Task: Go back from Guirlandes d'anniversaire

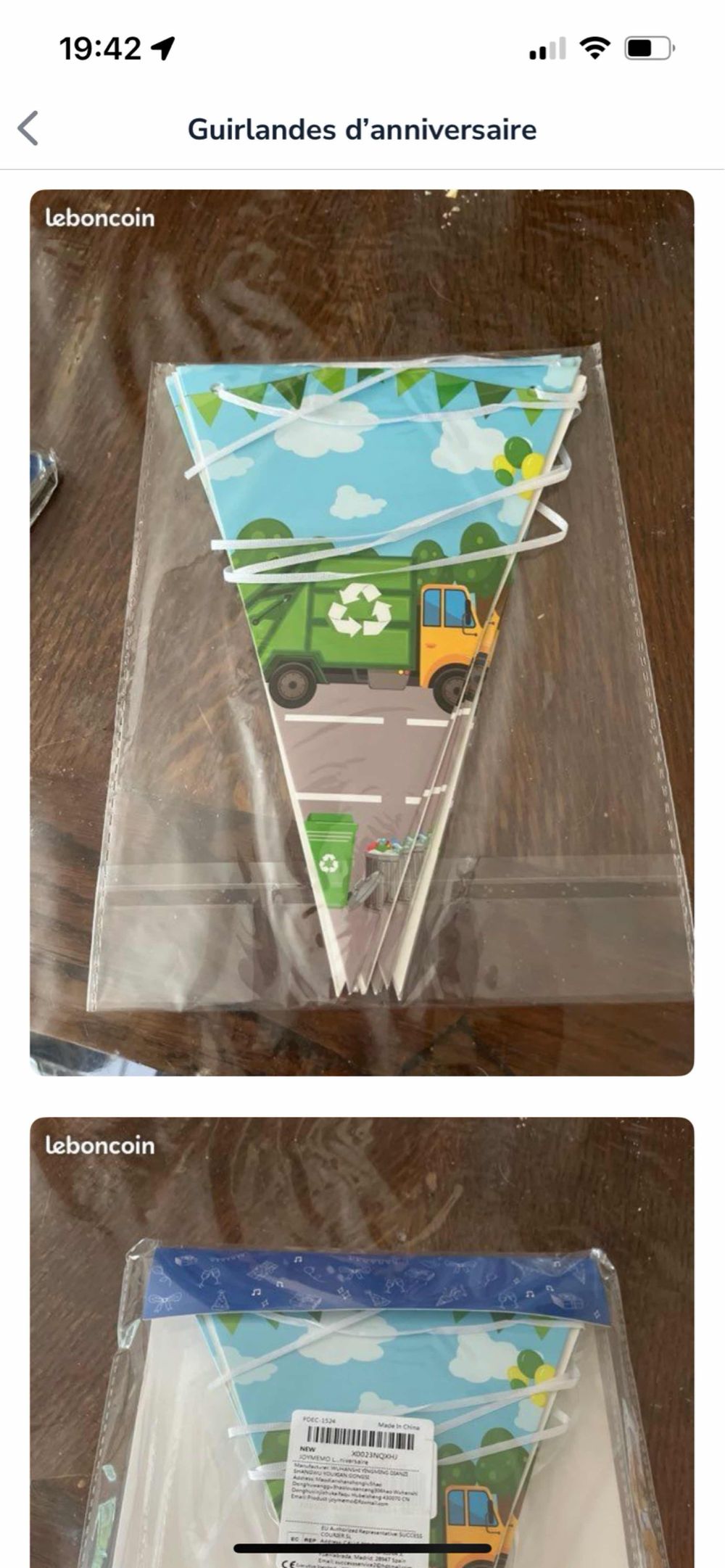Action: click(x=28, y=129)
